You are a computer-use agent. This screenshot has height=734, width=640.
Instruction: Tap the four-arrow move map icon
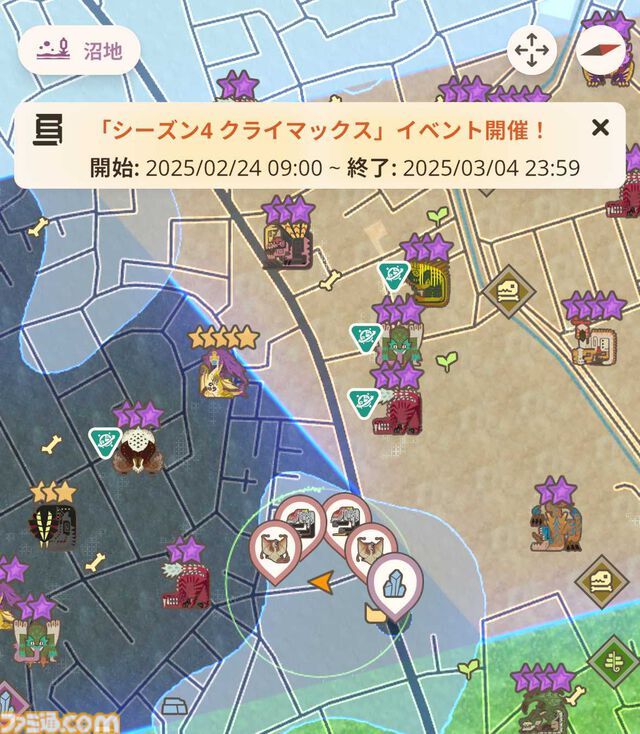click(x=531, y=49)
